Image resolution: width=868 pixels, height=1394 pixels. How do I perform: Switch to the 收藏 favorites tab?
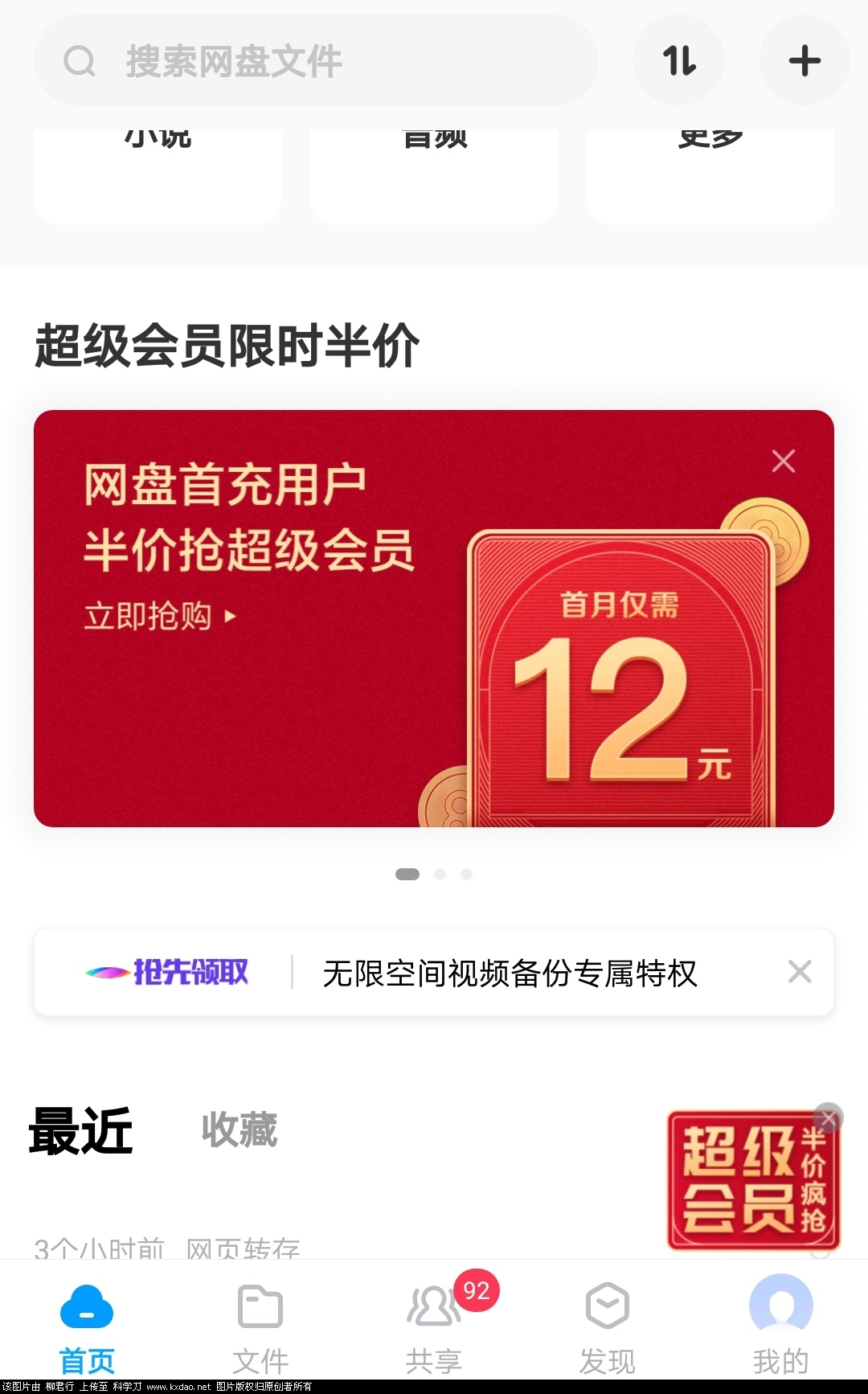point(239,1130)
